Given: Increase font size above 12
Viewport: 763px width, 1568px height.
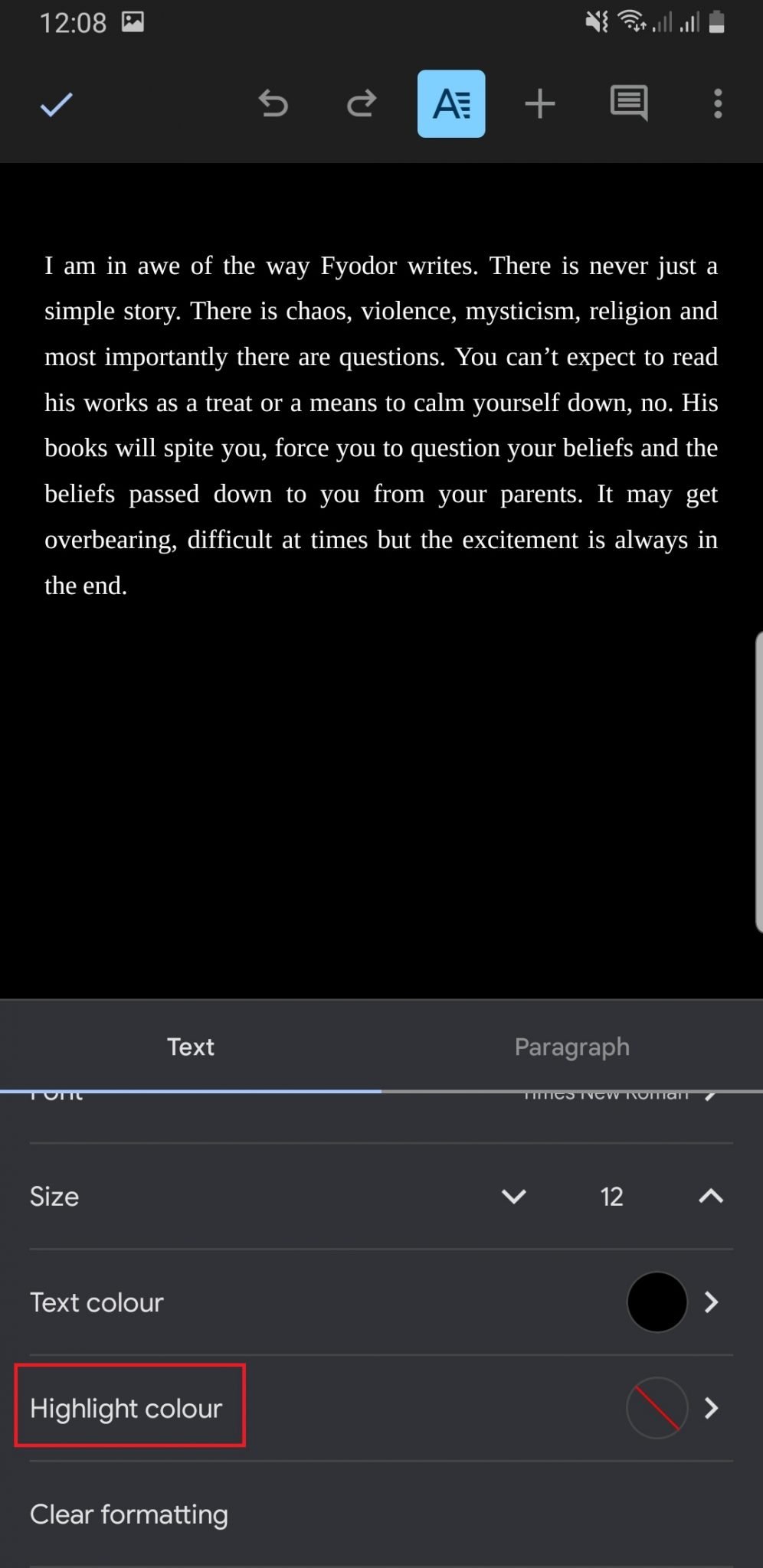Looking at the screenshot, I should [711, 1196].
